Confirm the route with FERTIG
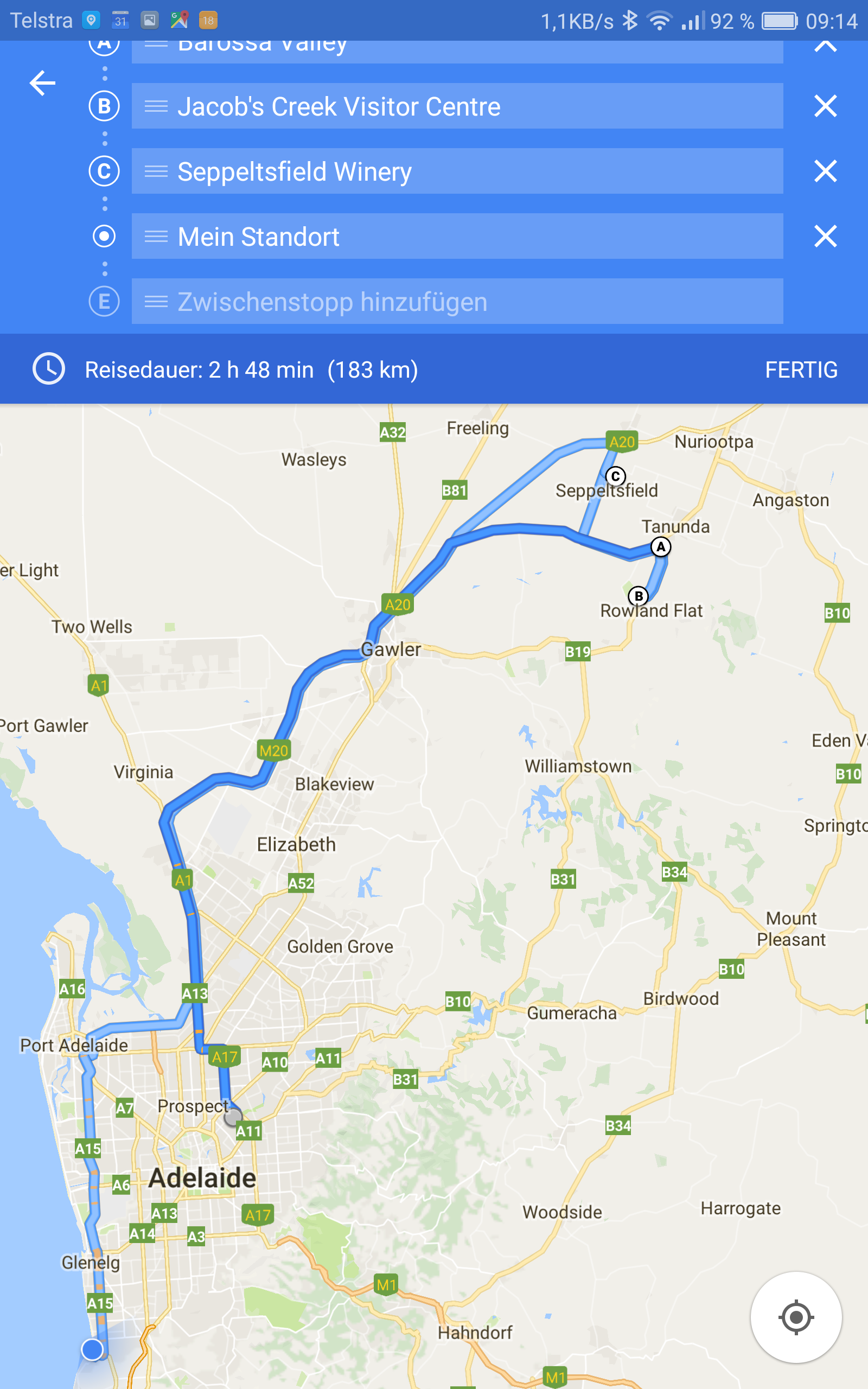 pos(801,369)
